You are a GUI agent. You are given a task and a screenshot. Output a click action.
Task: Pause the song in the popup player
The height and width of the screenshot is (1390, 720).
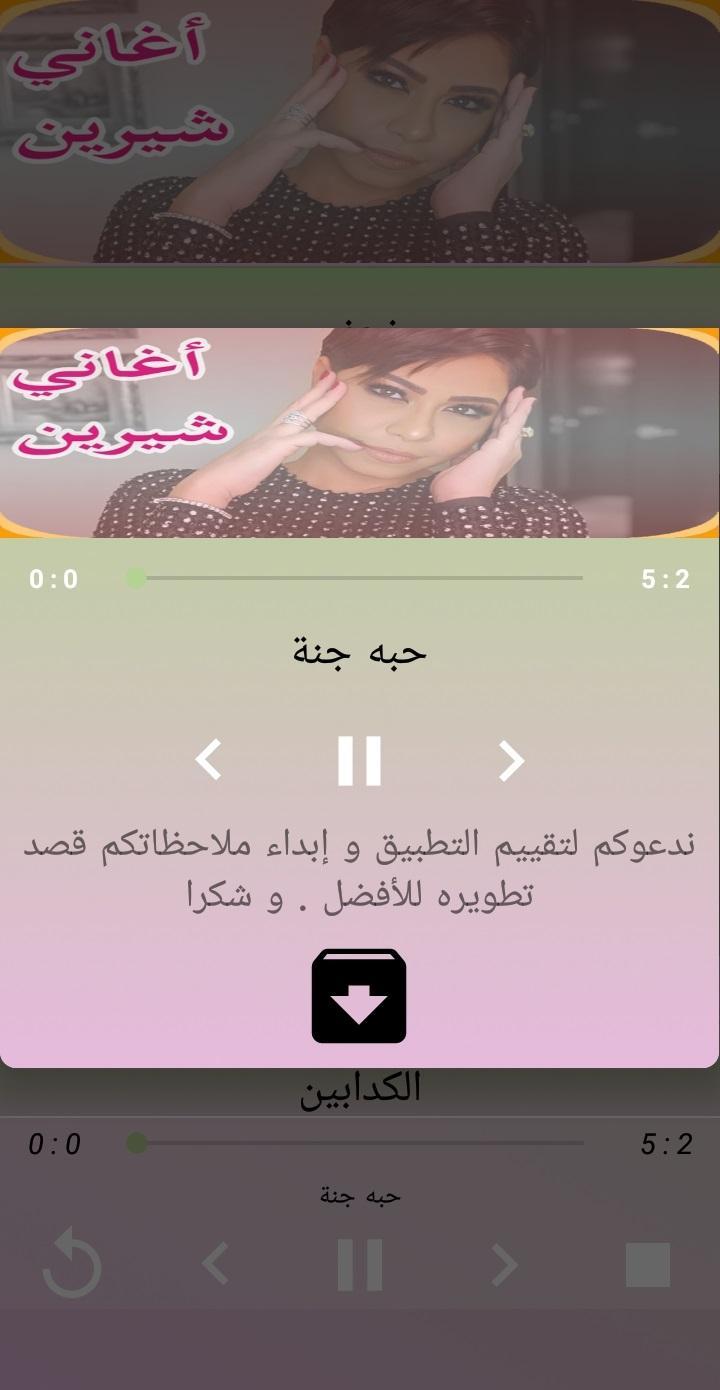click(359, 760)
